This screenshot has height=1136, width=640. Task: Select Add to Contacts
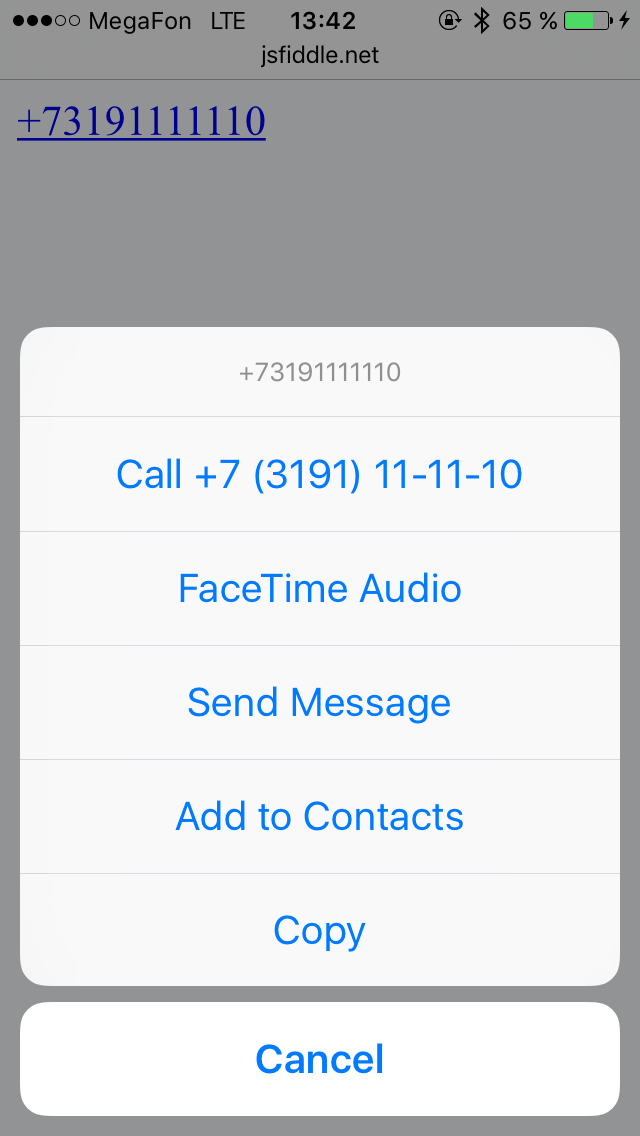pyautogui.click(x=320, y=816)
